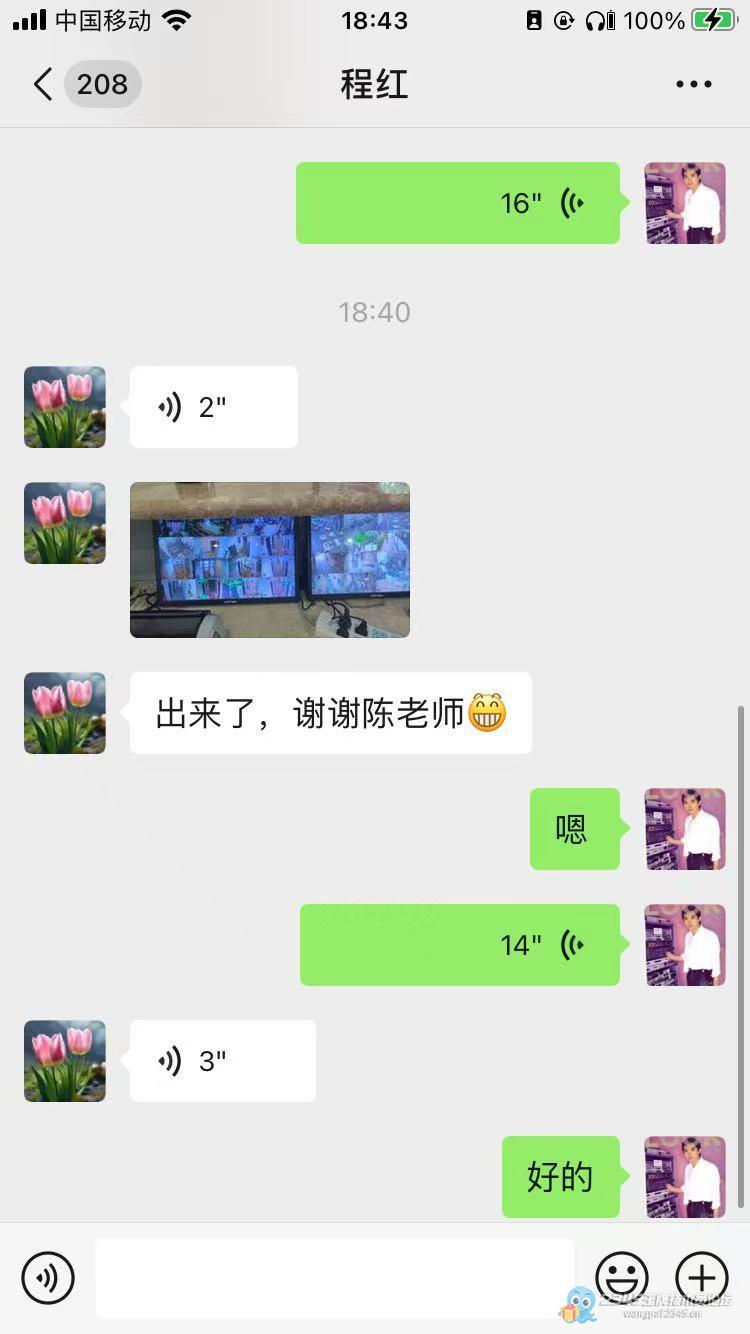Viewport: 750px width, 1334px height.
Task: Open the plus attachments menu
Action: pyautogui.click(x=702, y=1277)
